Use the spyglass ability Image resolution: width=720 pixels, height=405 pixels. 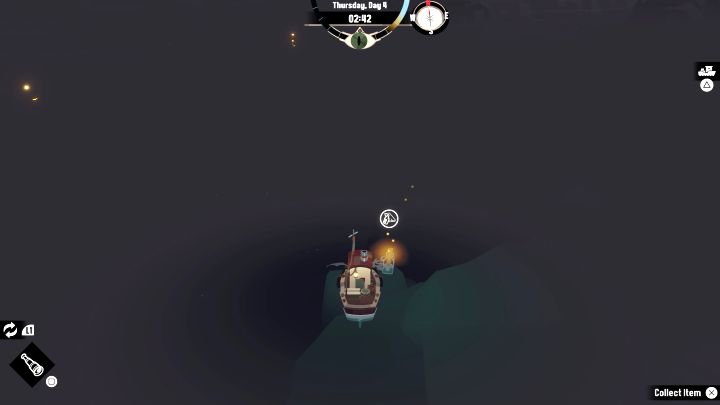[x=31, y=364]
